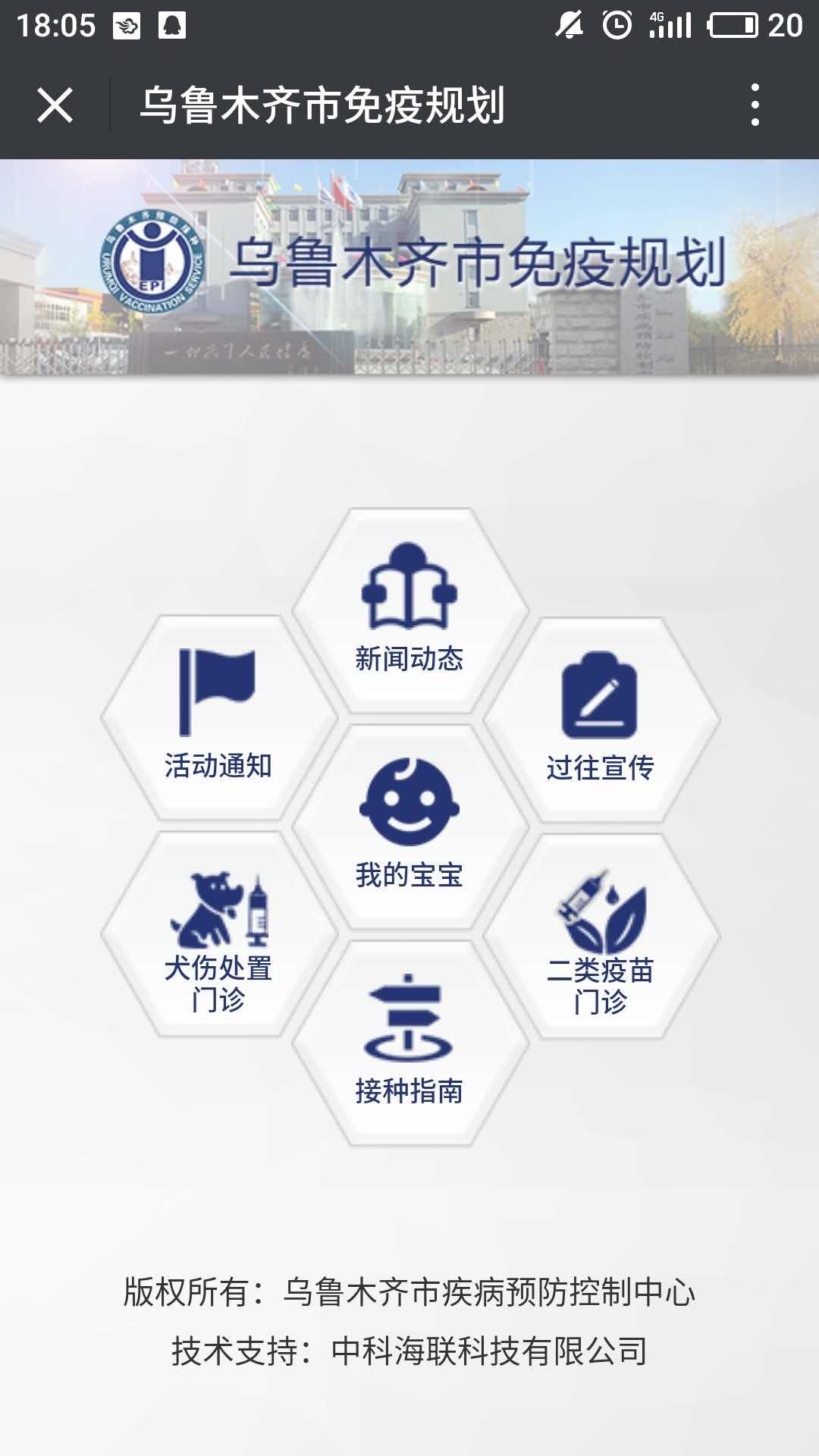Screen dimensions: 819x1456
Task: Open 新闻动态 news section
Action: 409,610
